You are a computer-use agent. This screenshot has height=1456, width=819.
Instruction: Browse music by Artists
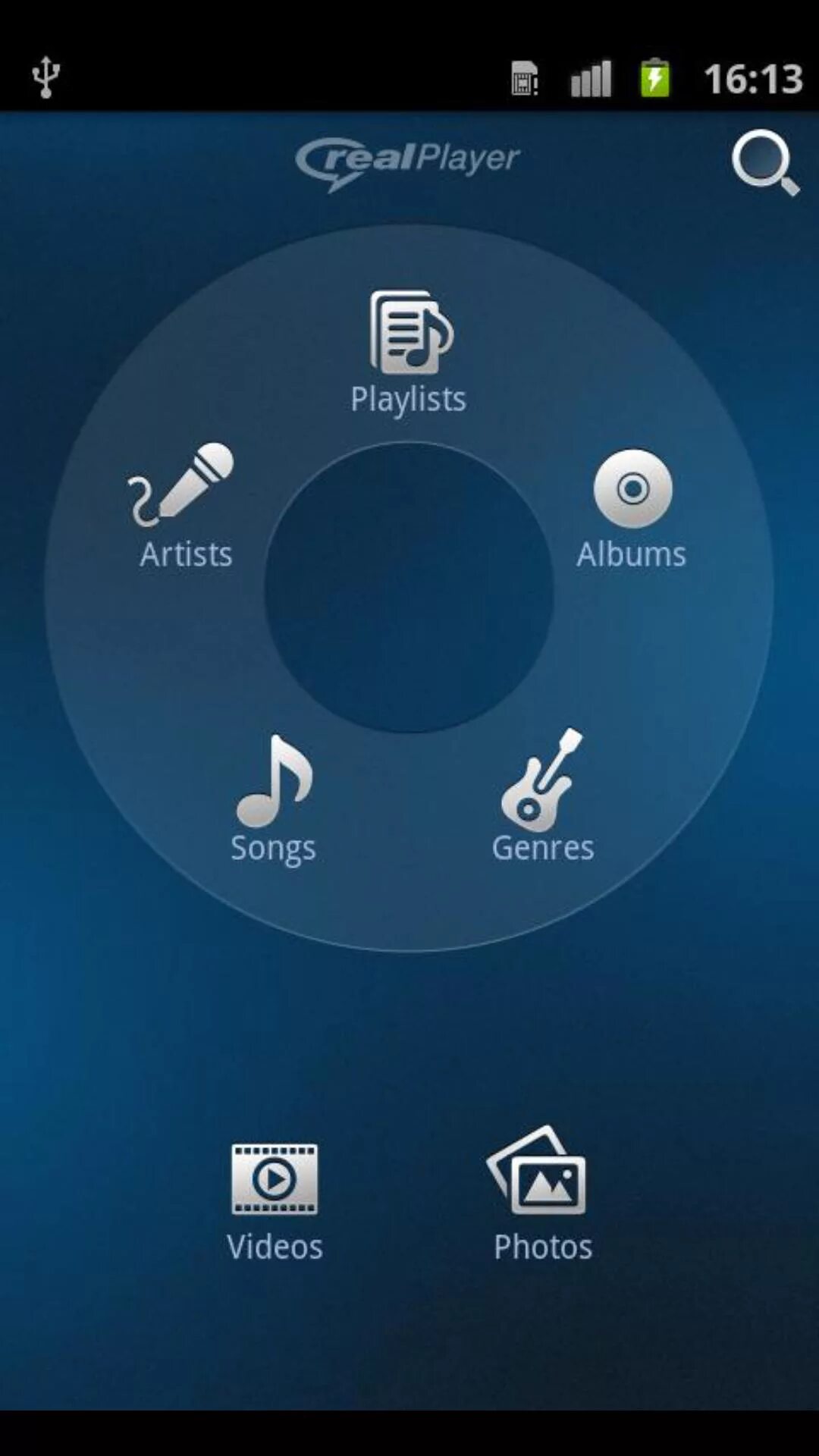coord(183,506)
